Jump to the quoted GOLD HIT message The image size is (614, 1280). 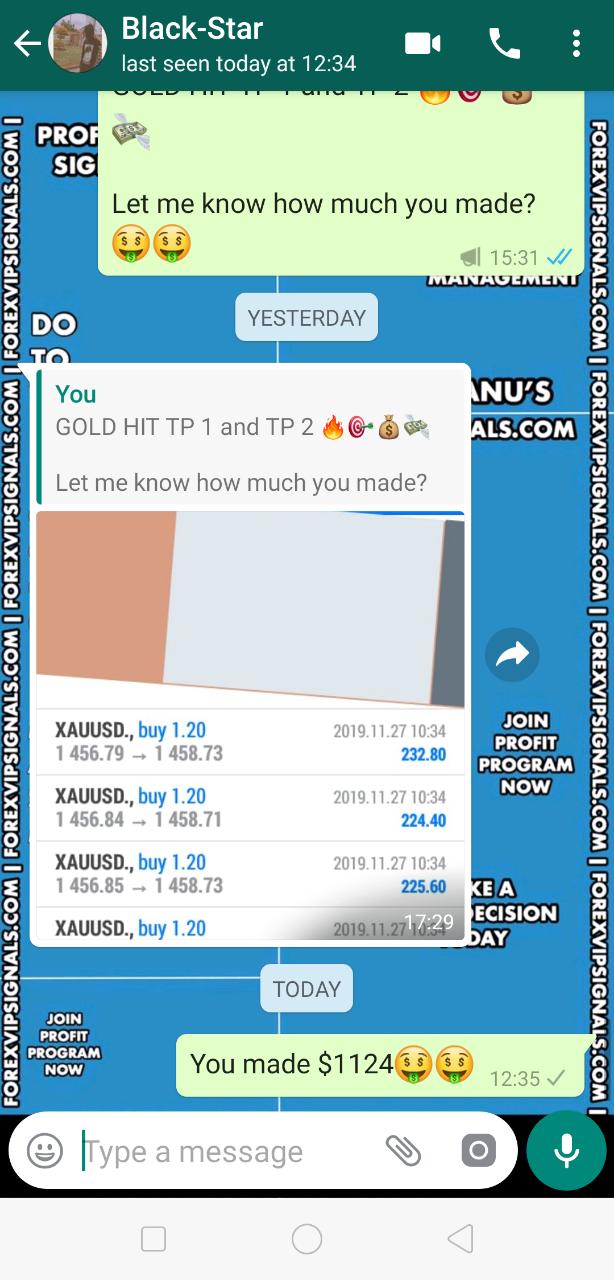pos(250,438)
